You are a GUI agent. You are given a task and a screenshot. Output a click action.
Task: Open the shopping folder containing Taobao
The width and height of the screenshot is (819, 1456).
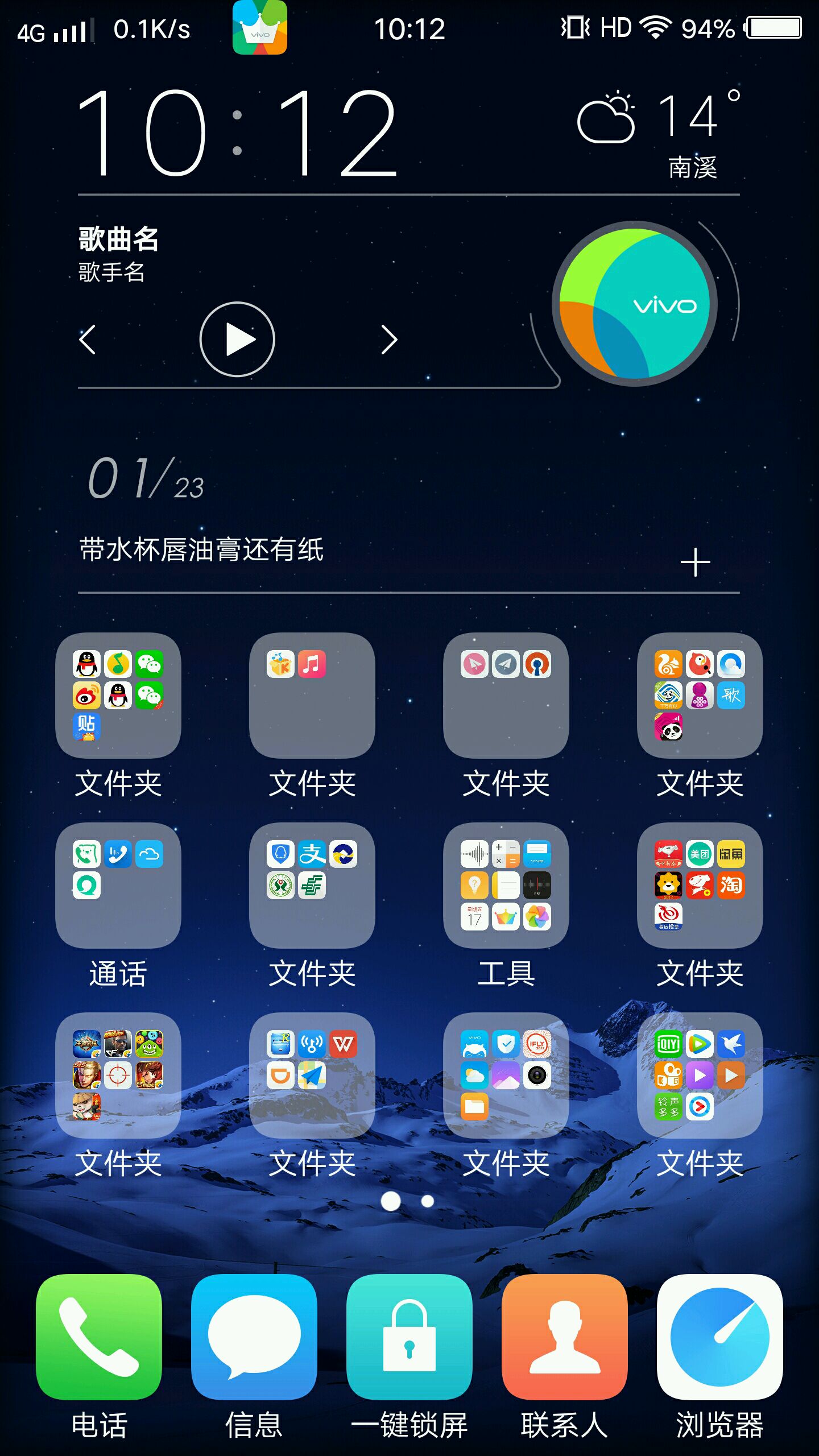700,884
